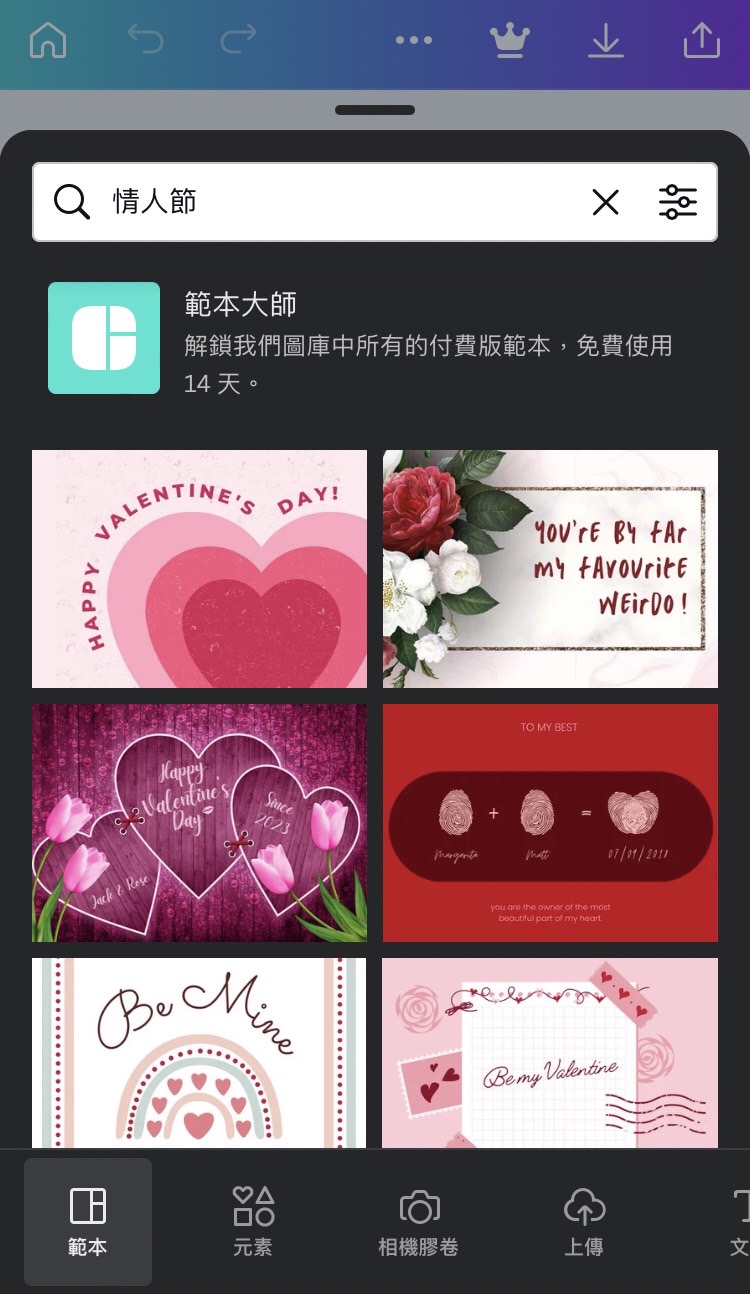
Task: Choose the My Favourite Weirdo floral template
Action: tap(550, 568)
